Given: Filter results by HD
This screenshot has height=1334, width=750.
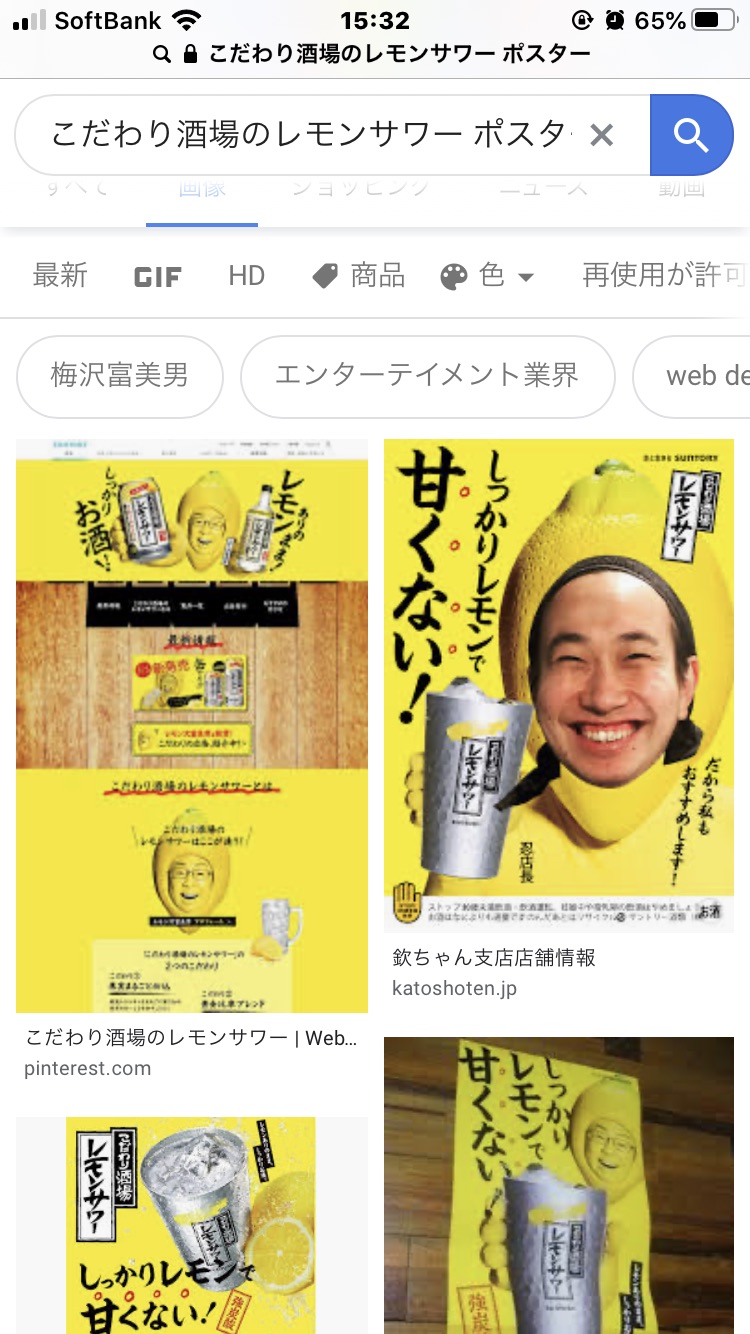Looking at the screenshot, I should [x=246, y=275].
